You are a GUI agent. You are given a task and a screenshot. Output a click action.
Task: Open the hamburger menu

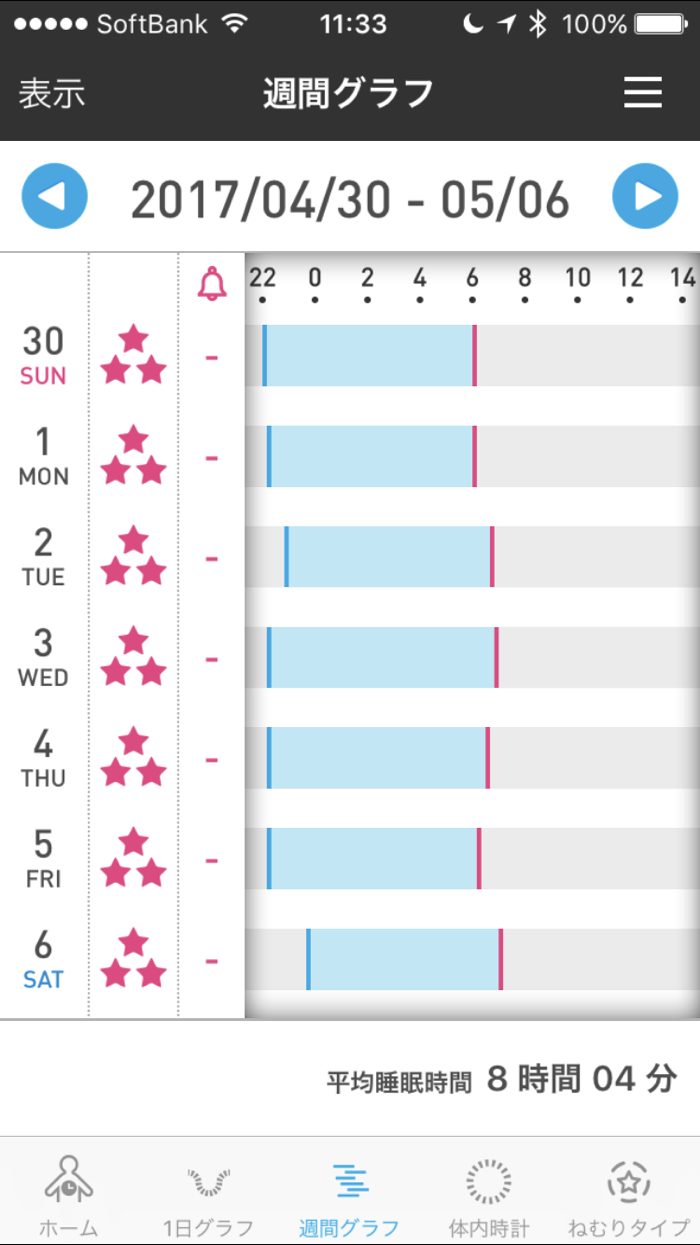click(x=643, y=93)
